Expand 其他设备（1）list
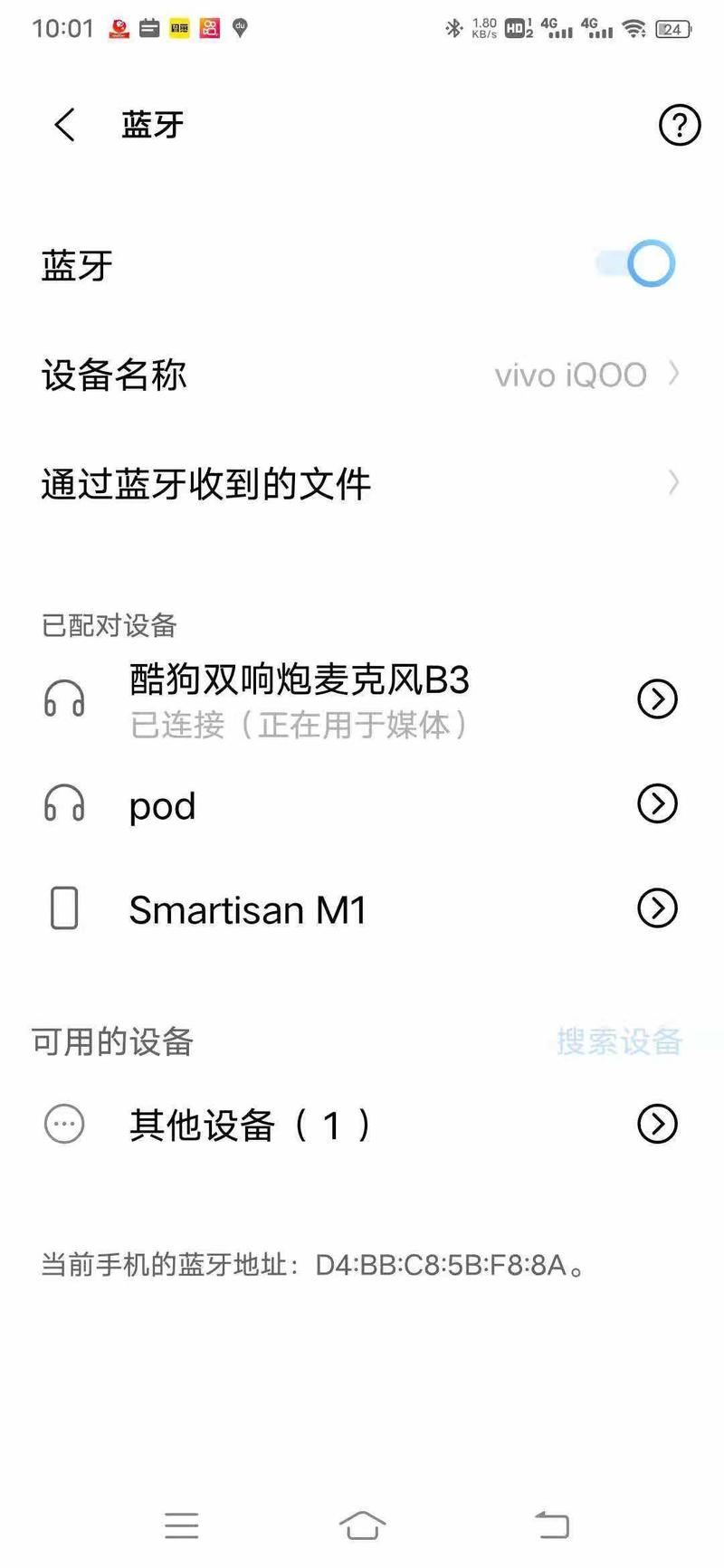 362,1124
